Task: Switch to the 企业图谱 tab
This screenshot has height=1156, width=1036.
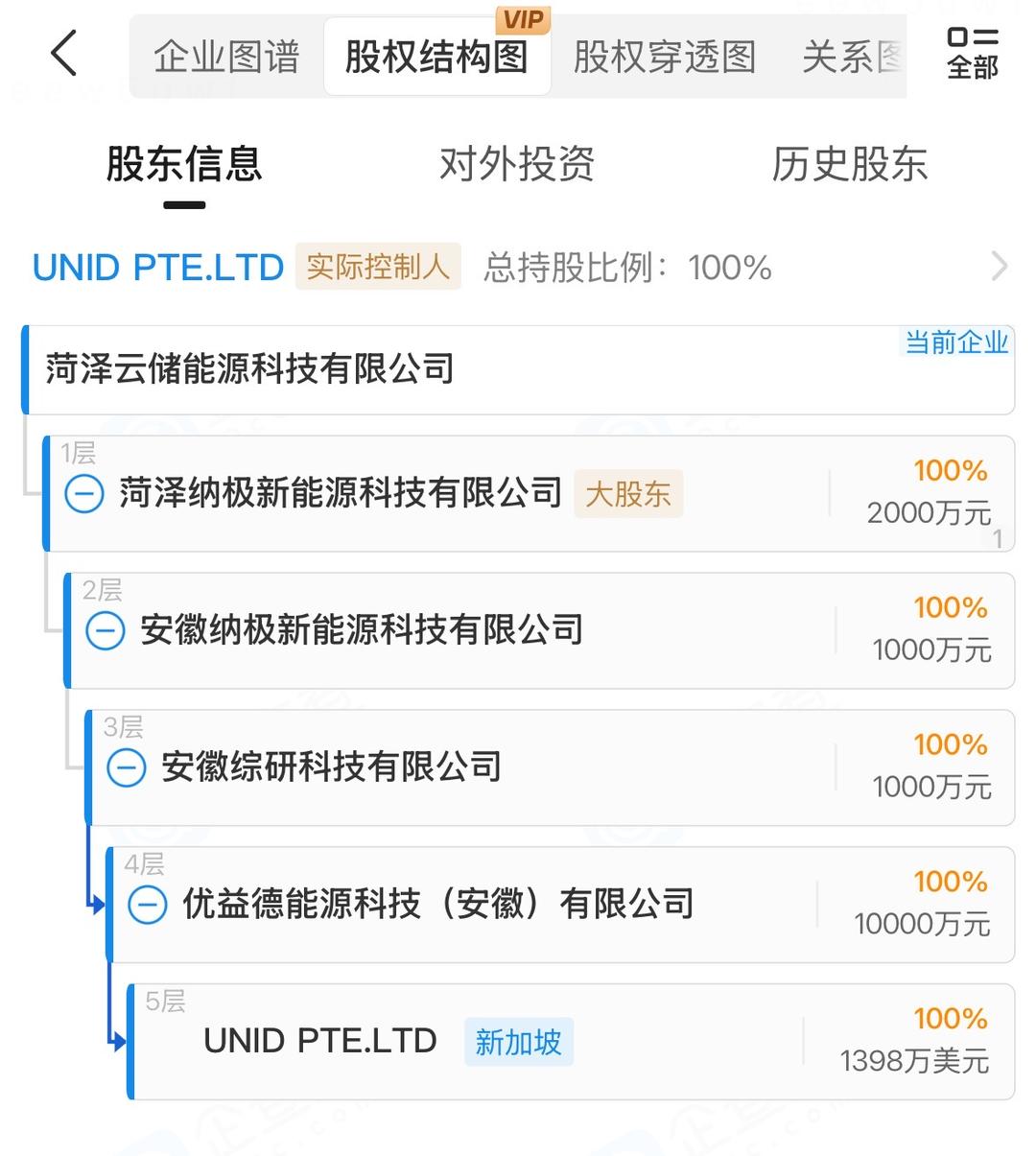Action: 227,57
